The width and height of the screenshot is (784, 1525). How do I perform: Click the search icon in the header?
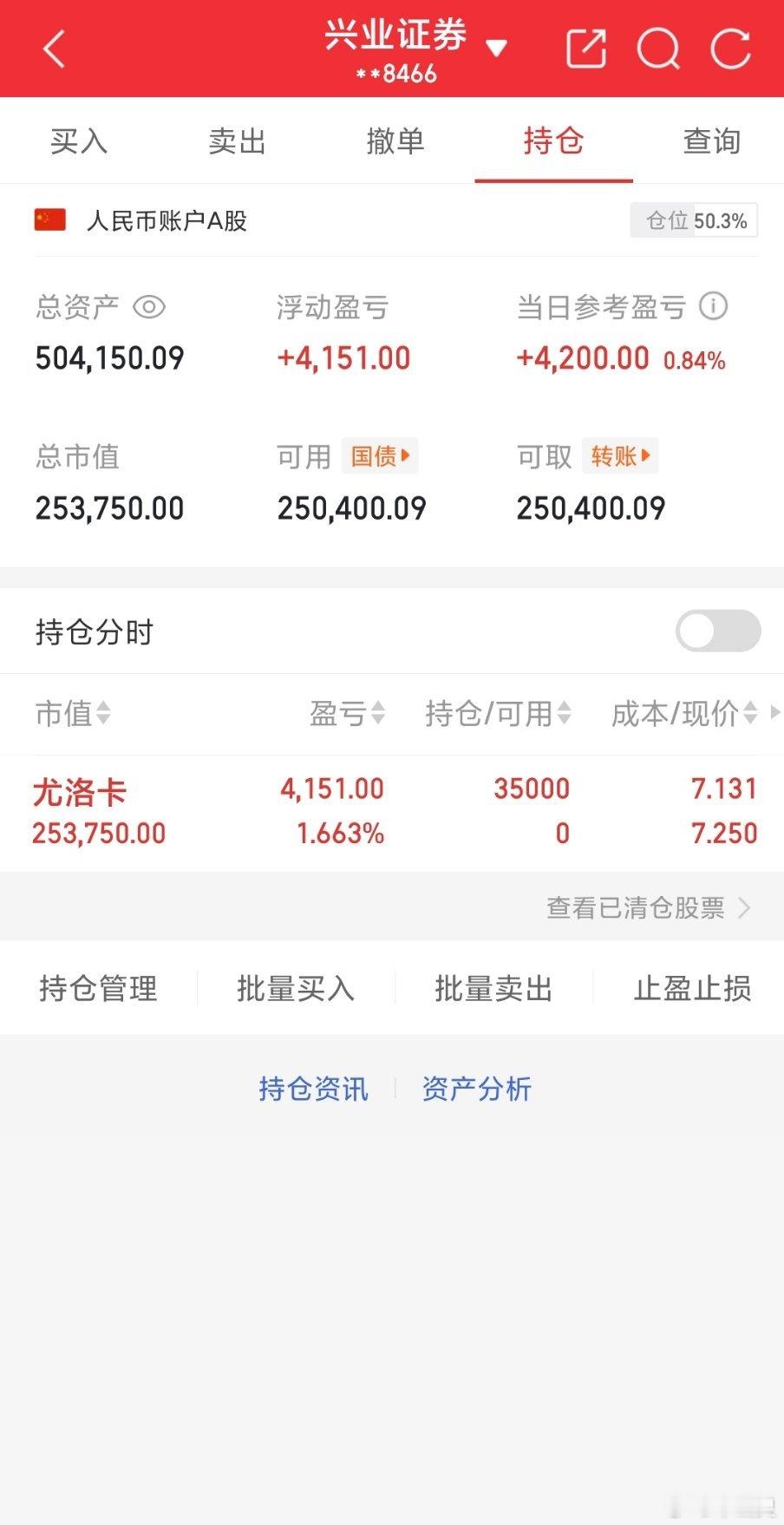click(x=658, y=48)
